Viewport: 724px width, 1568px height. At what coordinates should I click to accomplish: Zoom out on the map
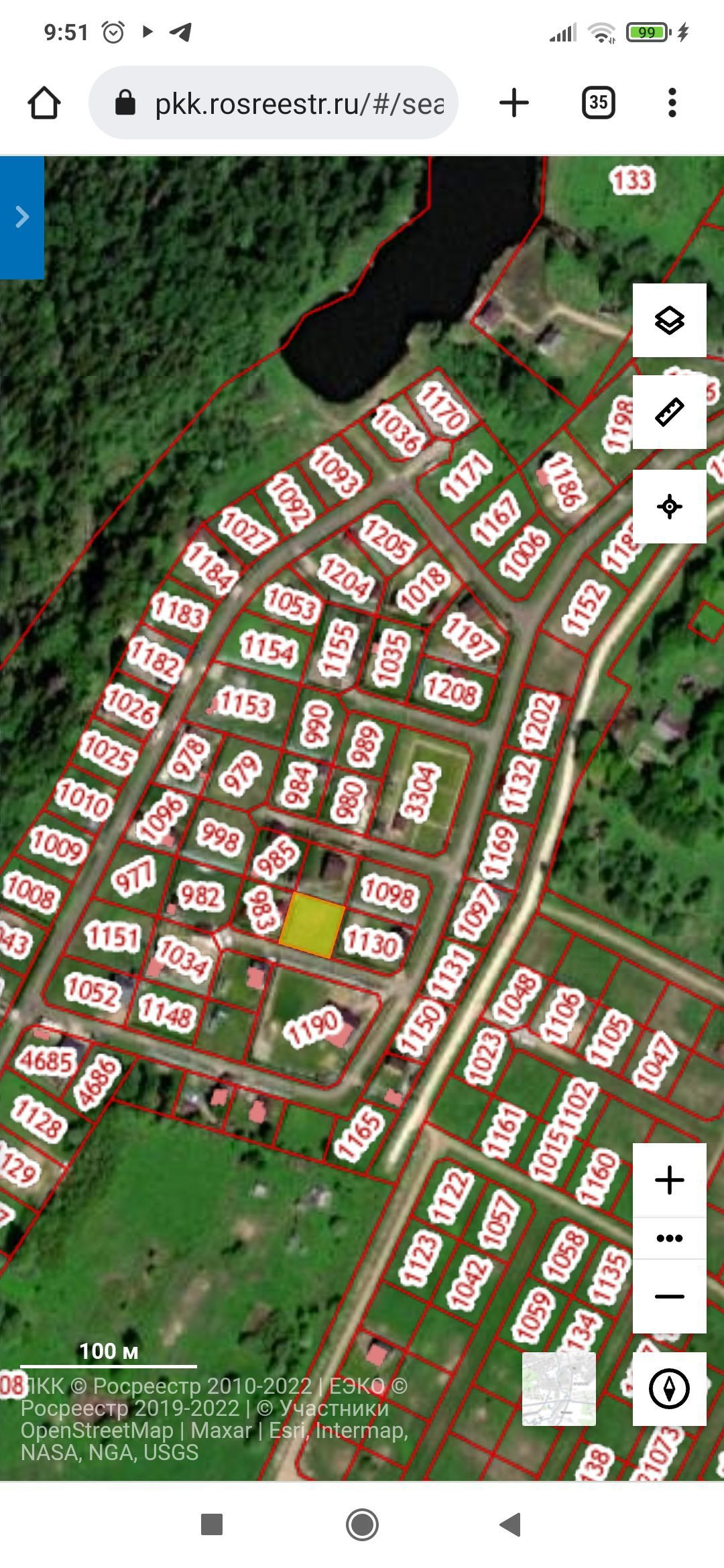[x=669, y=1297]
